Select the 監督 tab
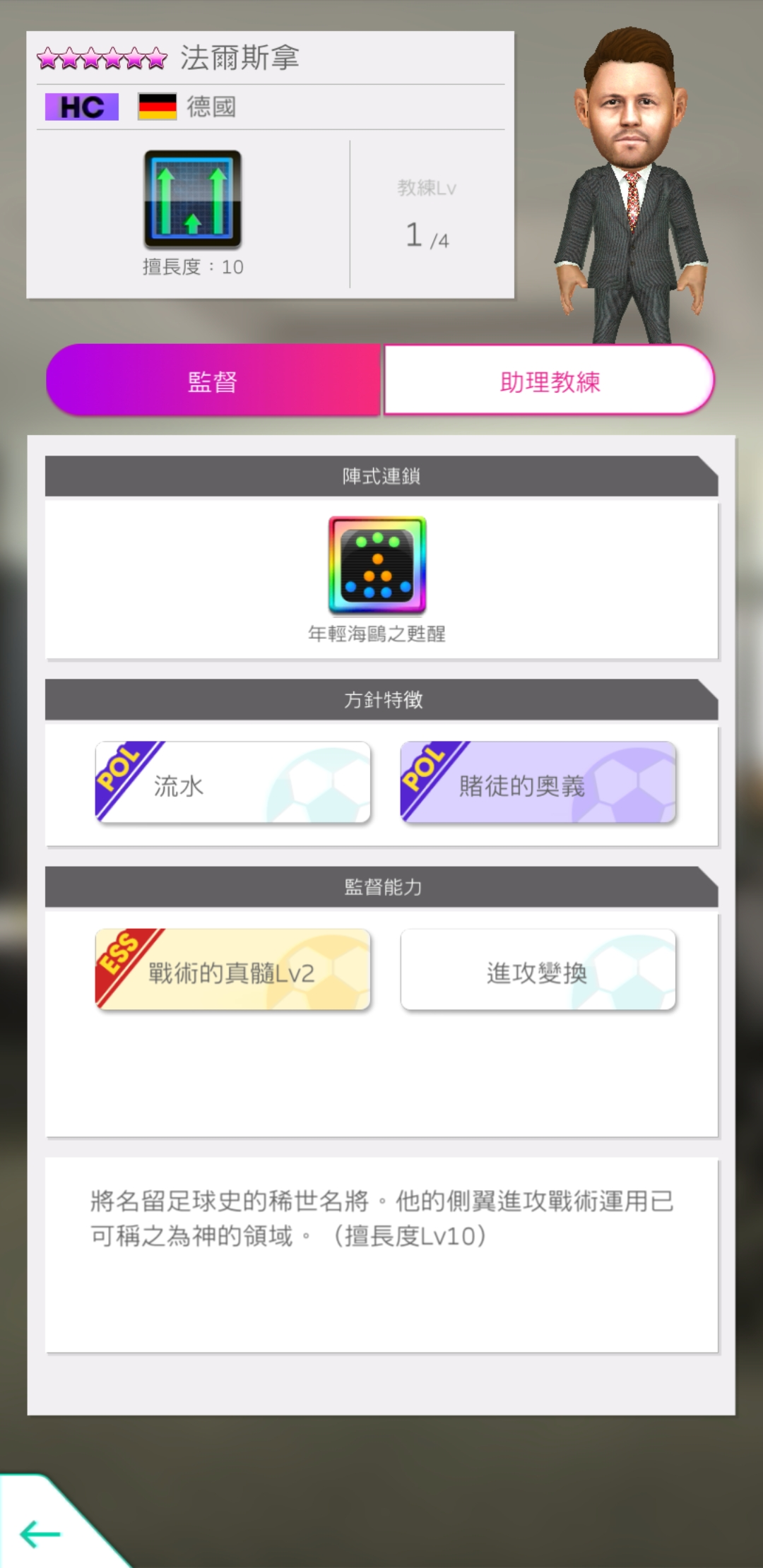The width and height of the screenshot is (763, 1568). pos(213,381)
